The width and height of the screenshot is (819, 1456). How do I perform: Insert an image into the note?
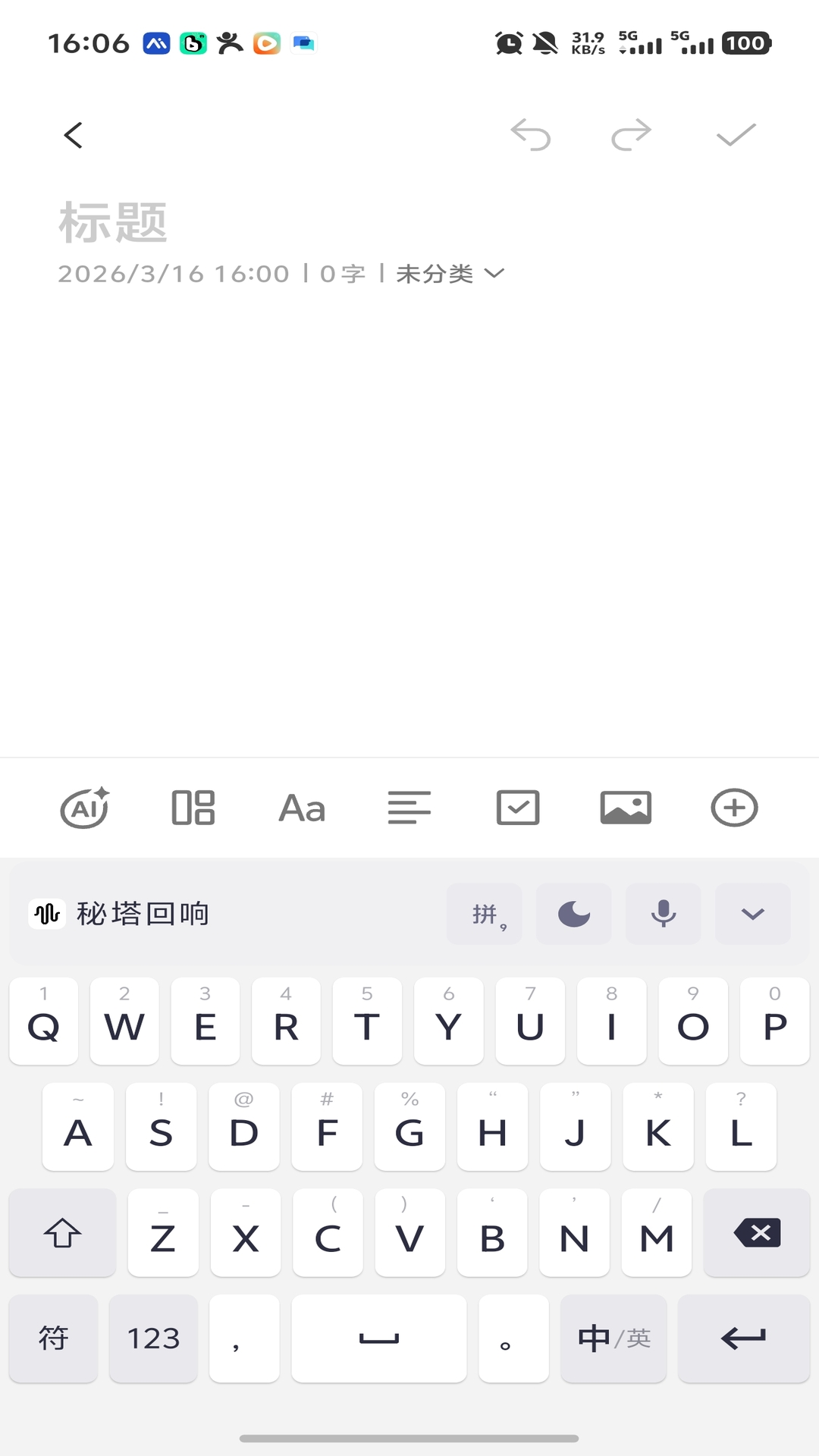tap(625, 808)
